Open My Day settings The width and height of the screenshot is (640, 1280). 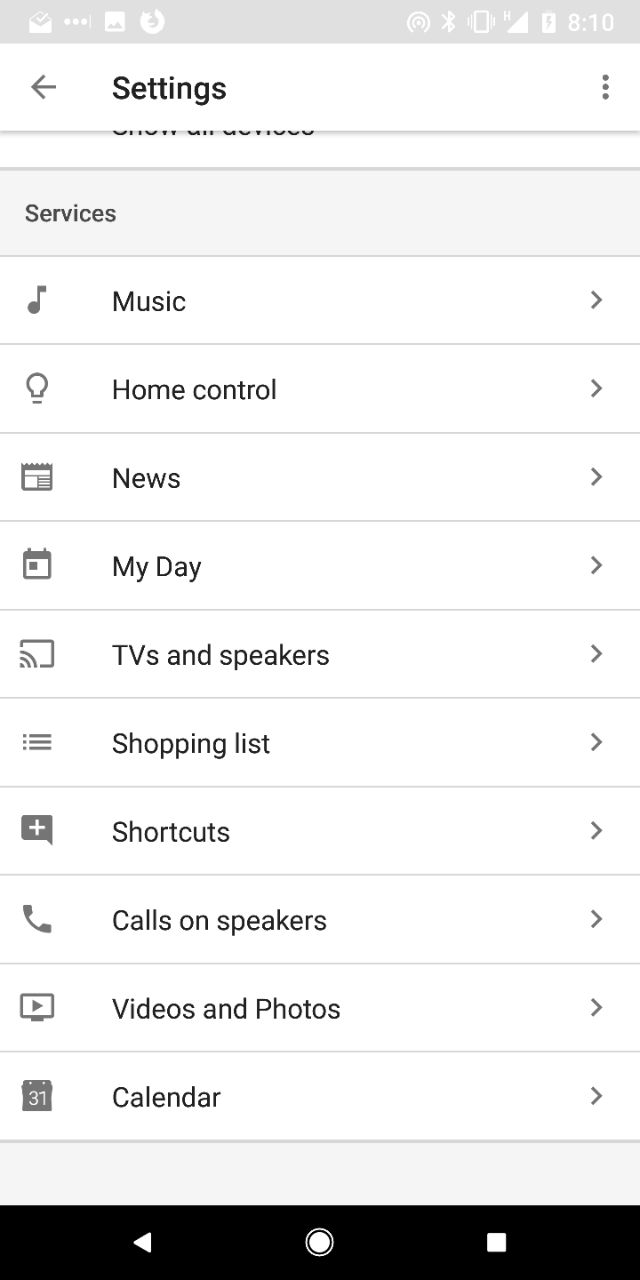click(x=320, y=566)
